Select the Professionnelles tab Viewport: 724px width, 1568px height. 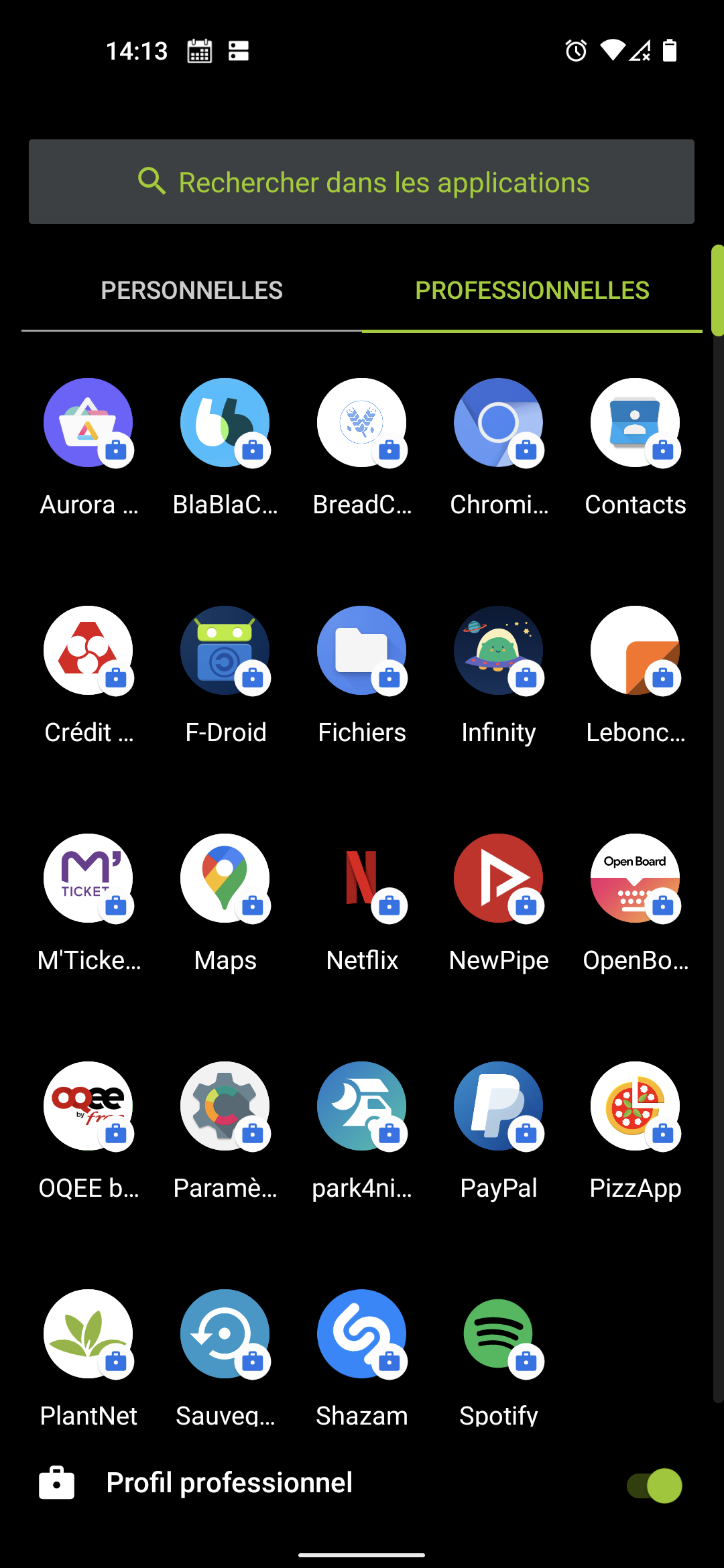pos(532,290)
